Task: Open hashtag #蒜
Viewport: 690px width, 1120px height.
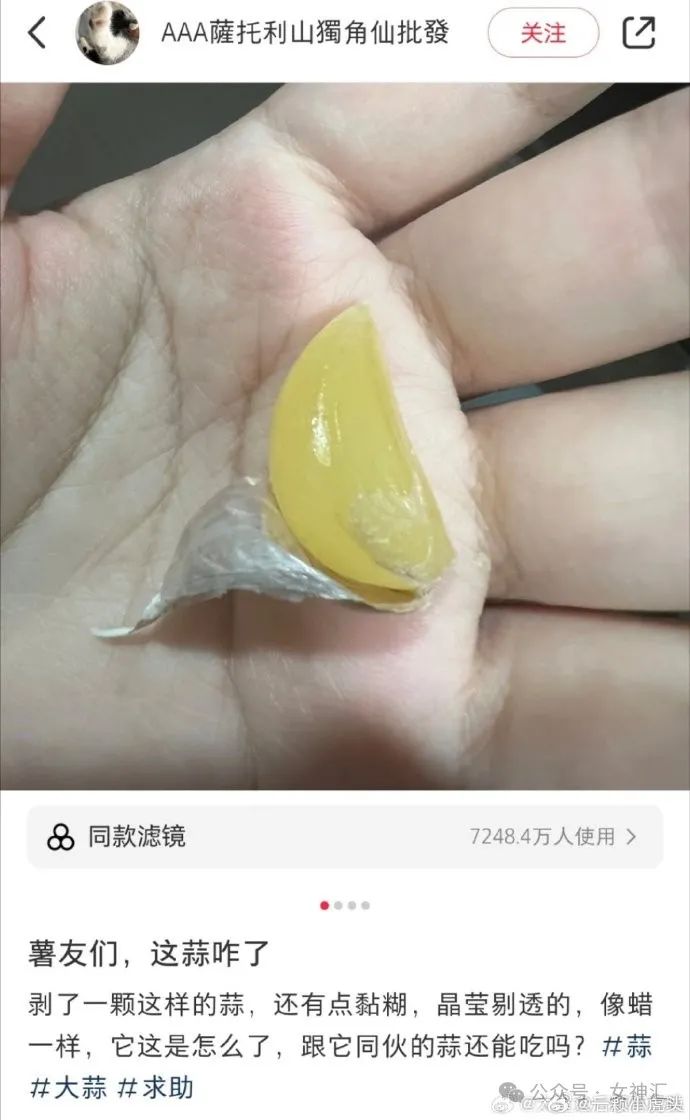Action: pos(627,1046)
